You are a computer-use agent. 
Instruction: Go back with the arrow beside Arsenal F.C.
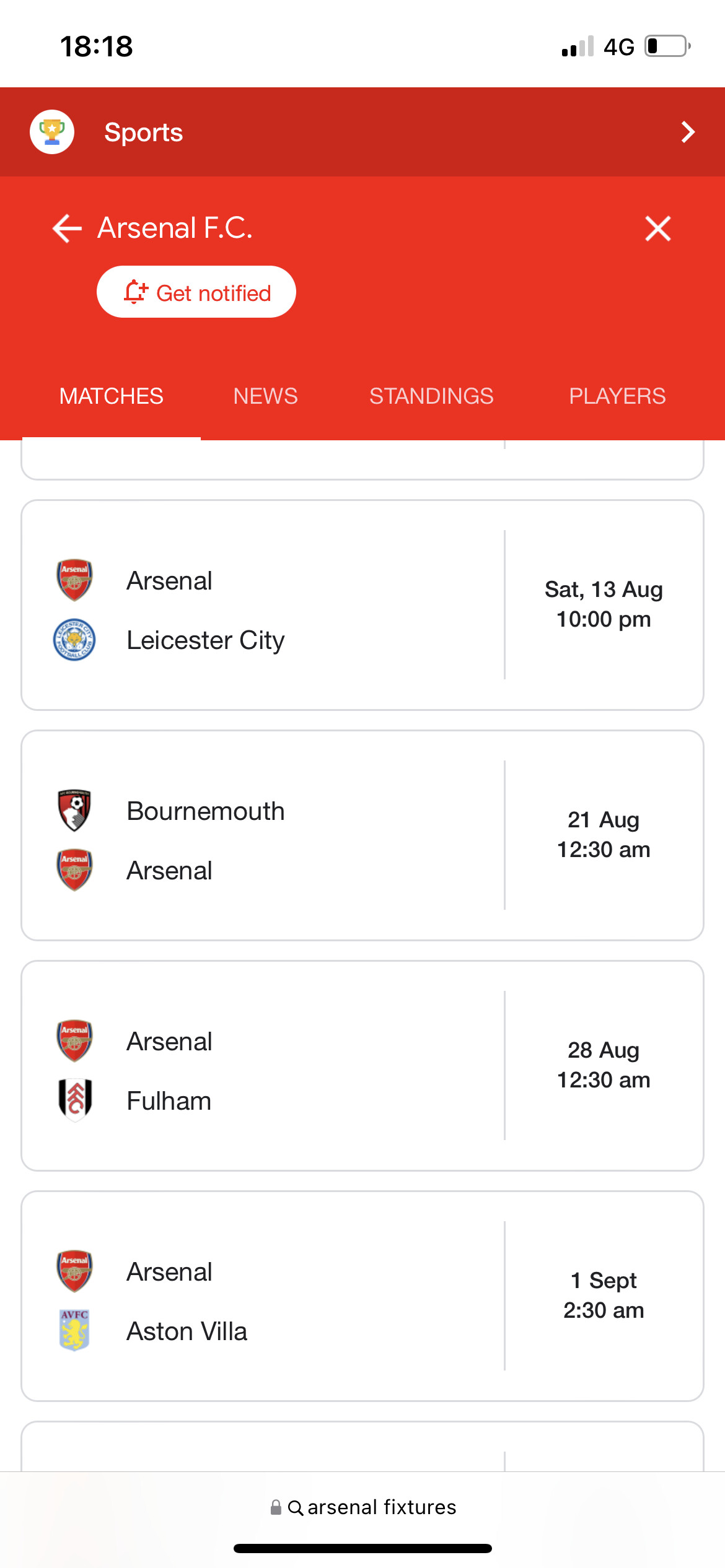67,229
